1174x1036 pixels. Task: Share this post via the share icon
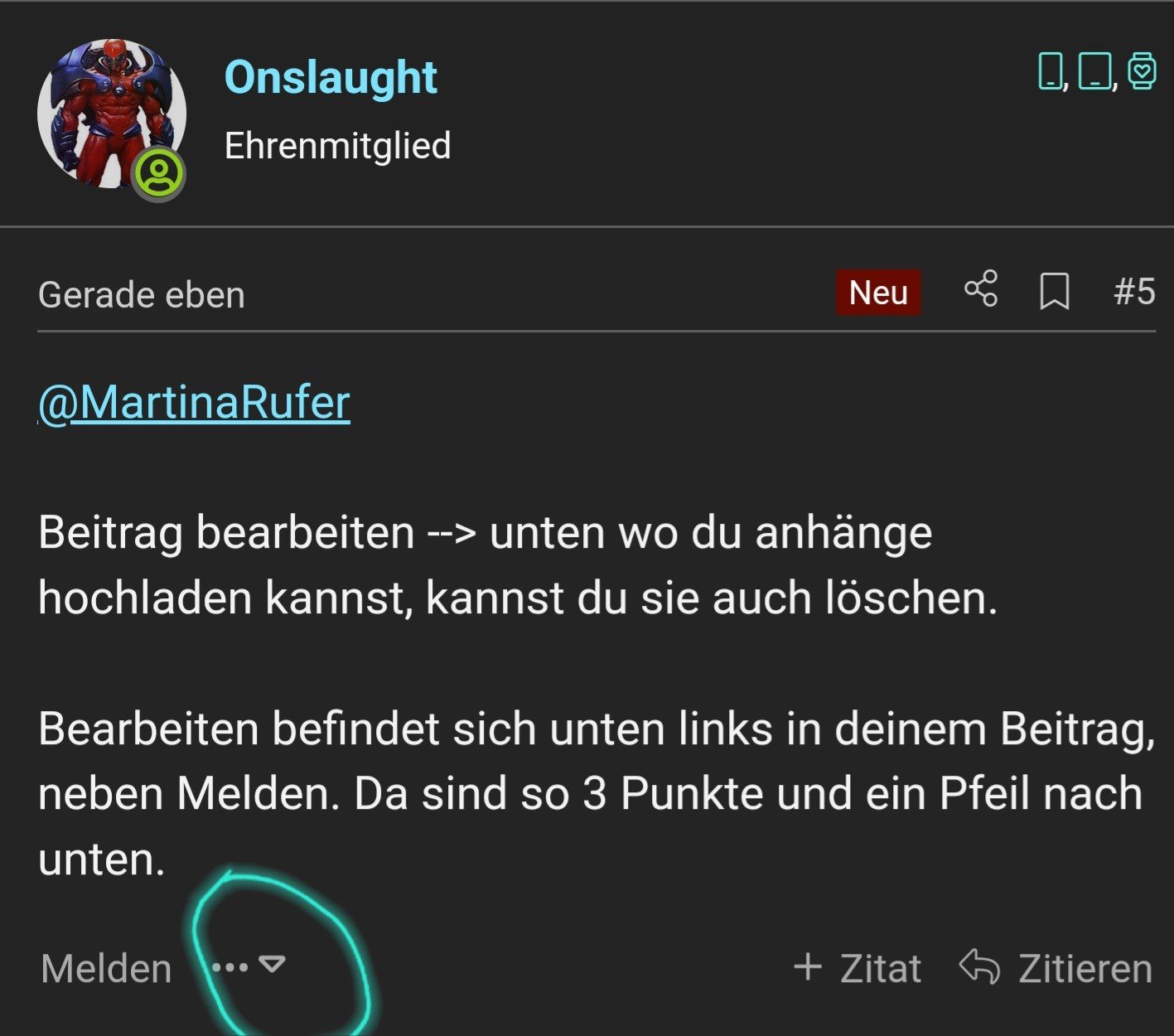[981, 290]
